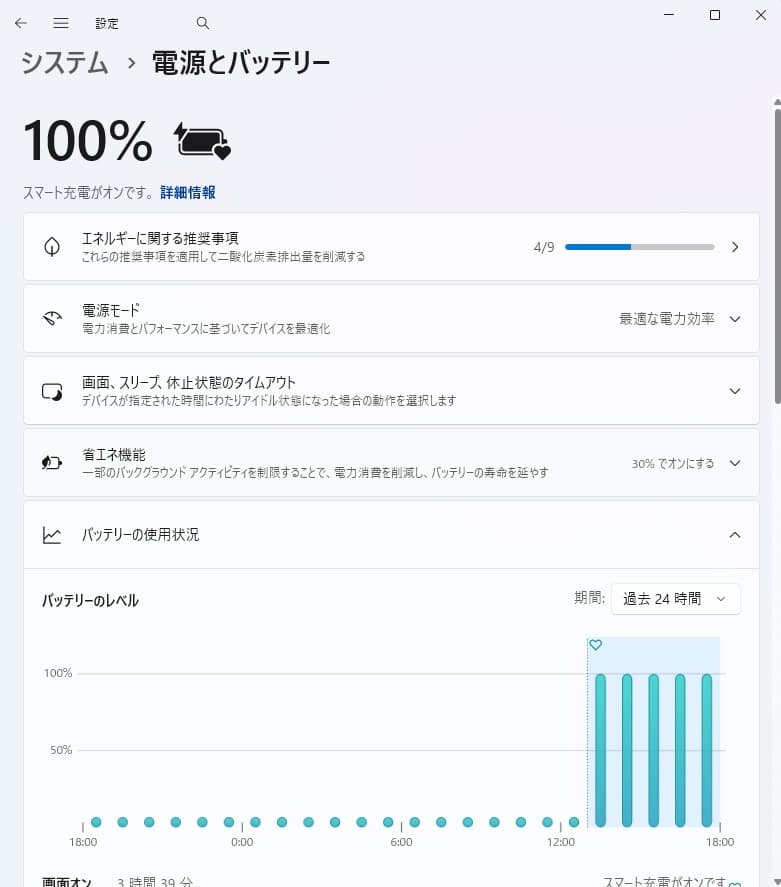Click the battery with heart status icon
781x887 pixels.
(x=203, y=143)
